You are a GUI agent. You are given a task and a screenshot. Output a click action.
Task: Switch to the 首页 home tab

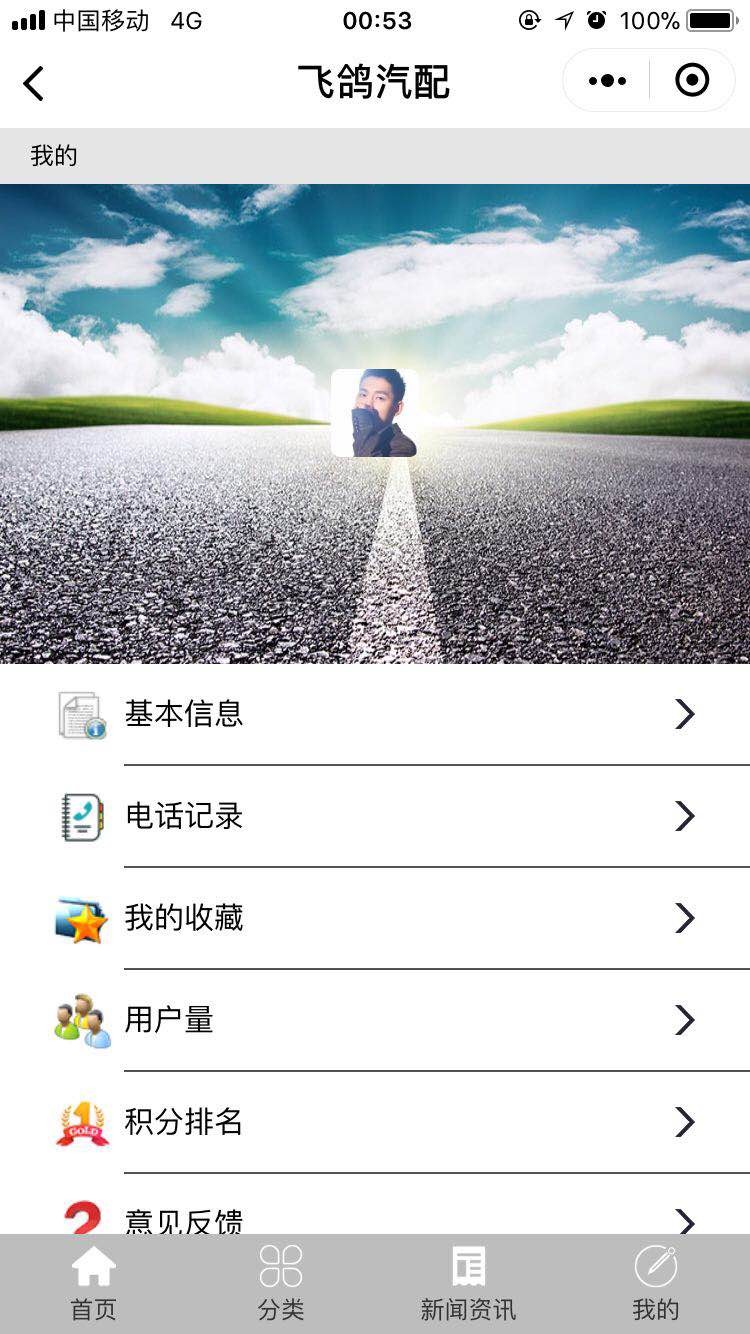click(x=94, y=1284)
